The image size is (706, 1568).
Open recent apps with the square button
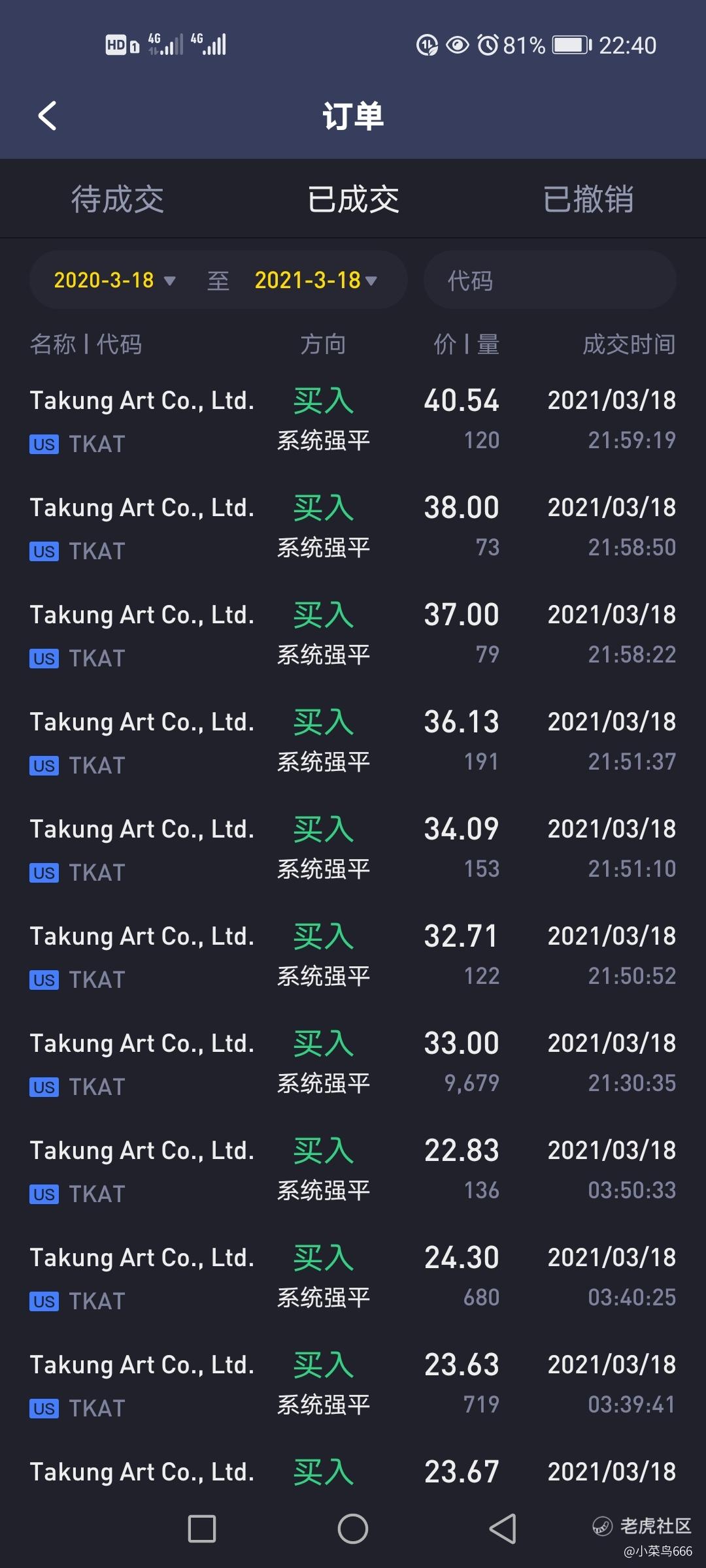pyautogui.click(x=202, y=1529)
